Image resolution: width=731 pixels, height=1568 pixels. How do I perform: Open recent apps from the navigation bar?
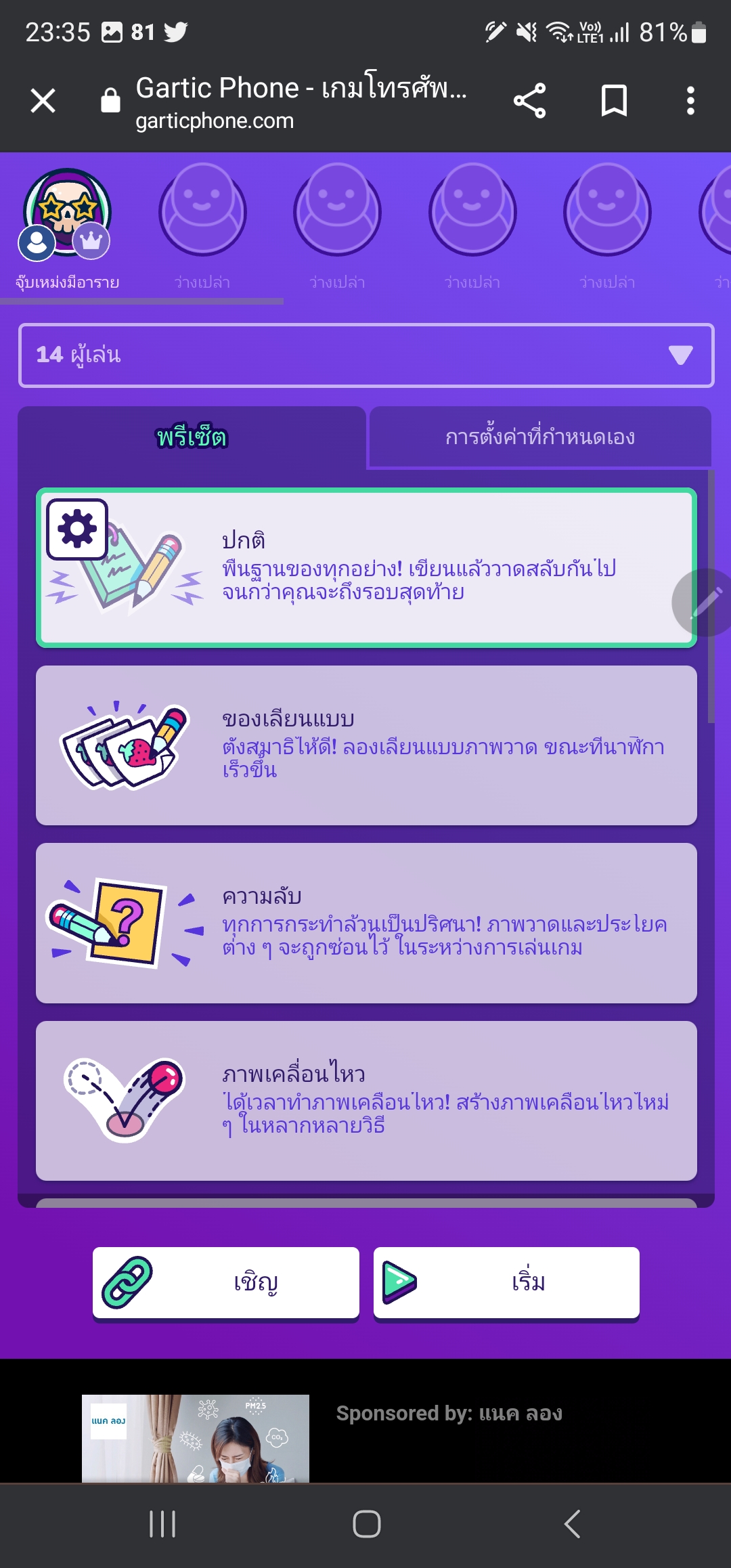[162, 1524]
